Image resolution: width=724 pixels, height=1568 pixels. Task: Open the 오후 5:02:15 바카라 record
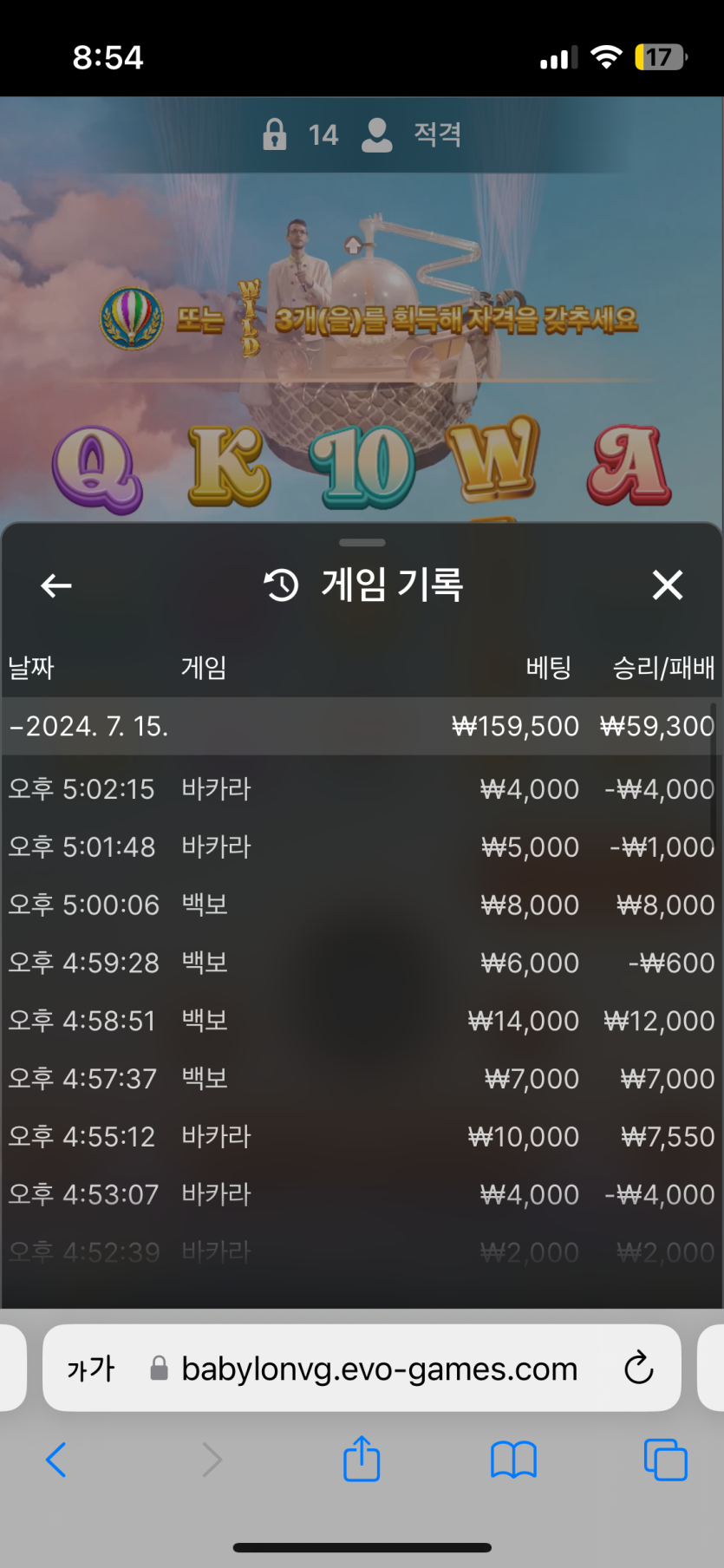click(361, 789)
